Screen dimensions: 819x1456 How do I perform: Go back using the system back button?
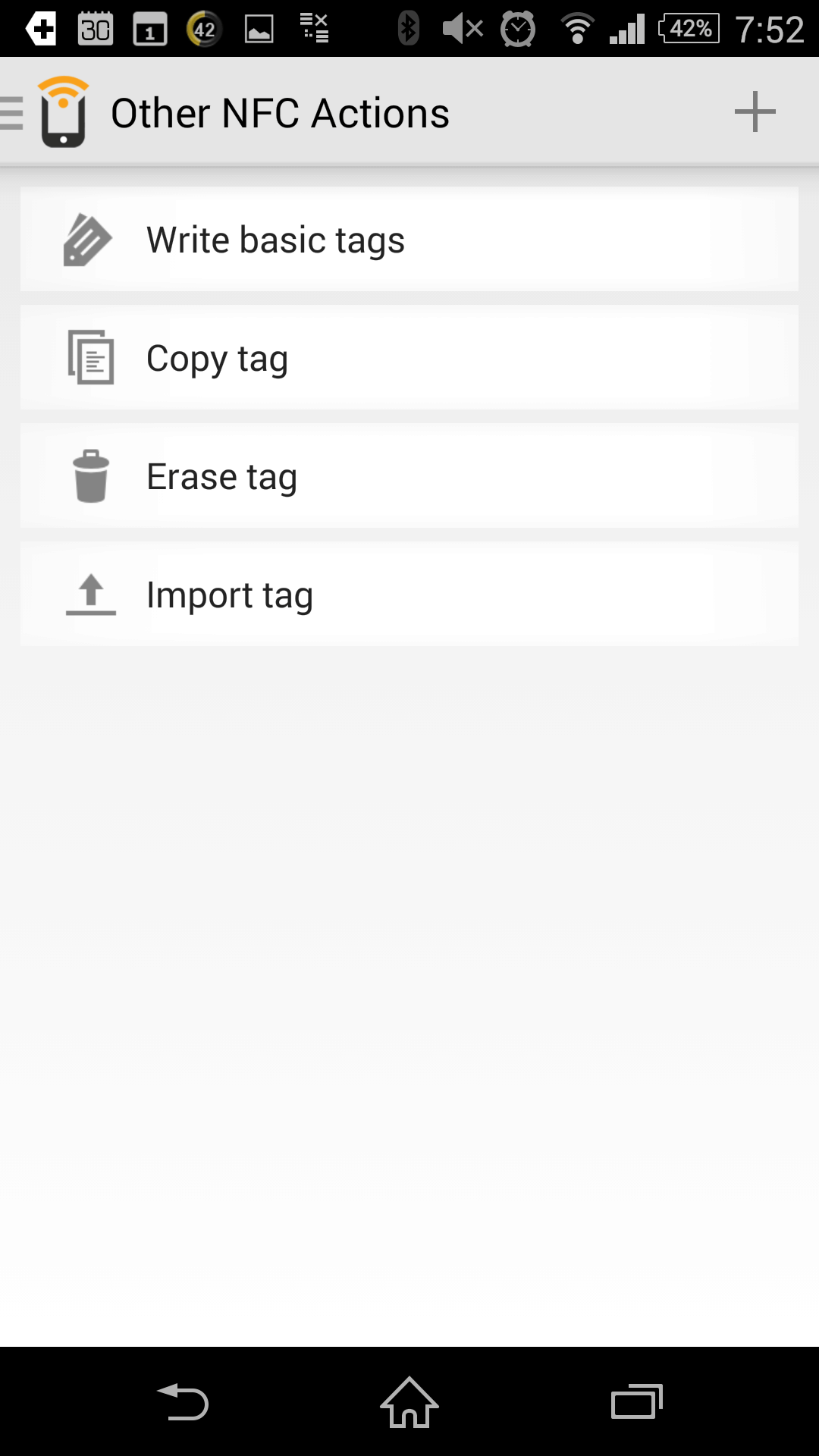[182, 1401]
